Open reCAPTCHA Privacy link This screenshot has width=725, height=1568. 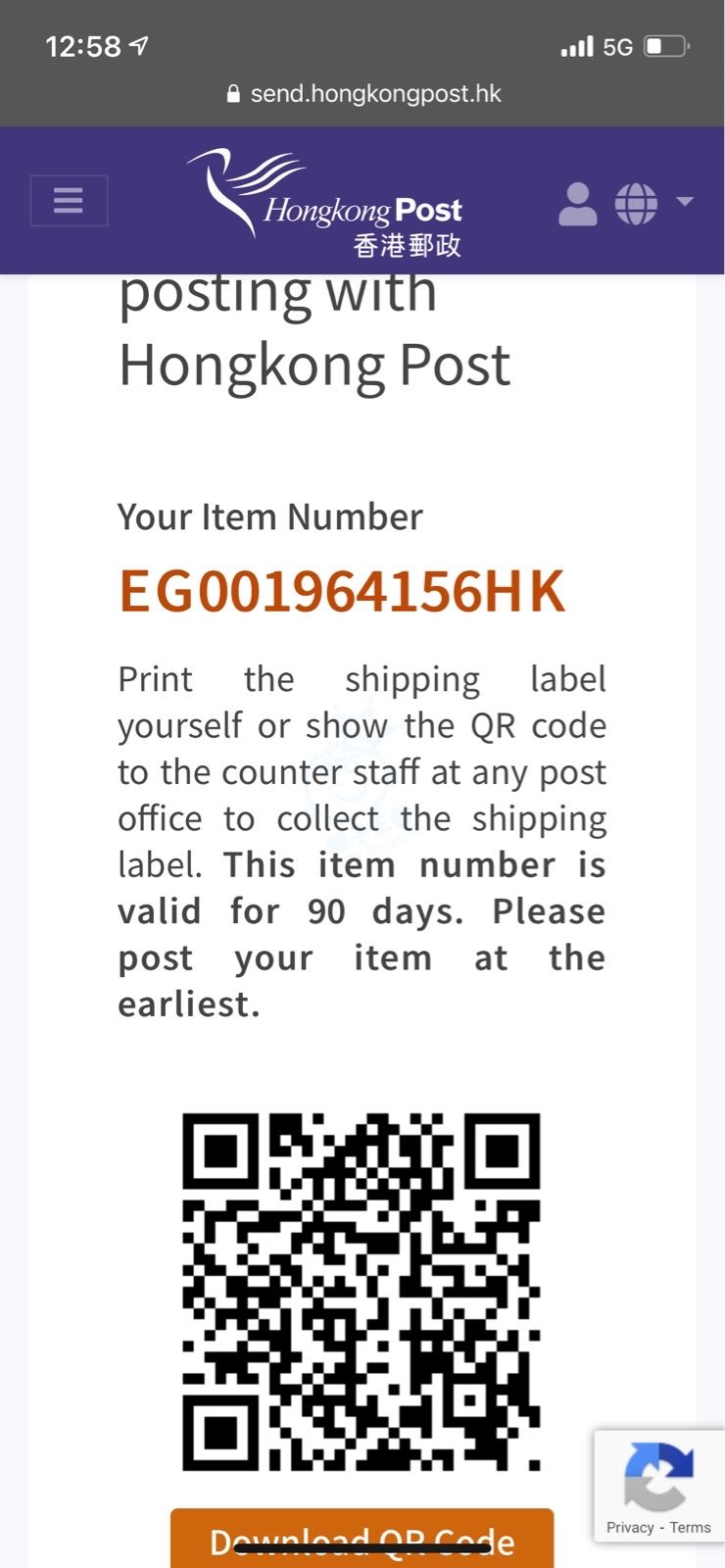(x=629, y=1527)
